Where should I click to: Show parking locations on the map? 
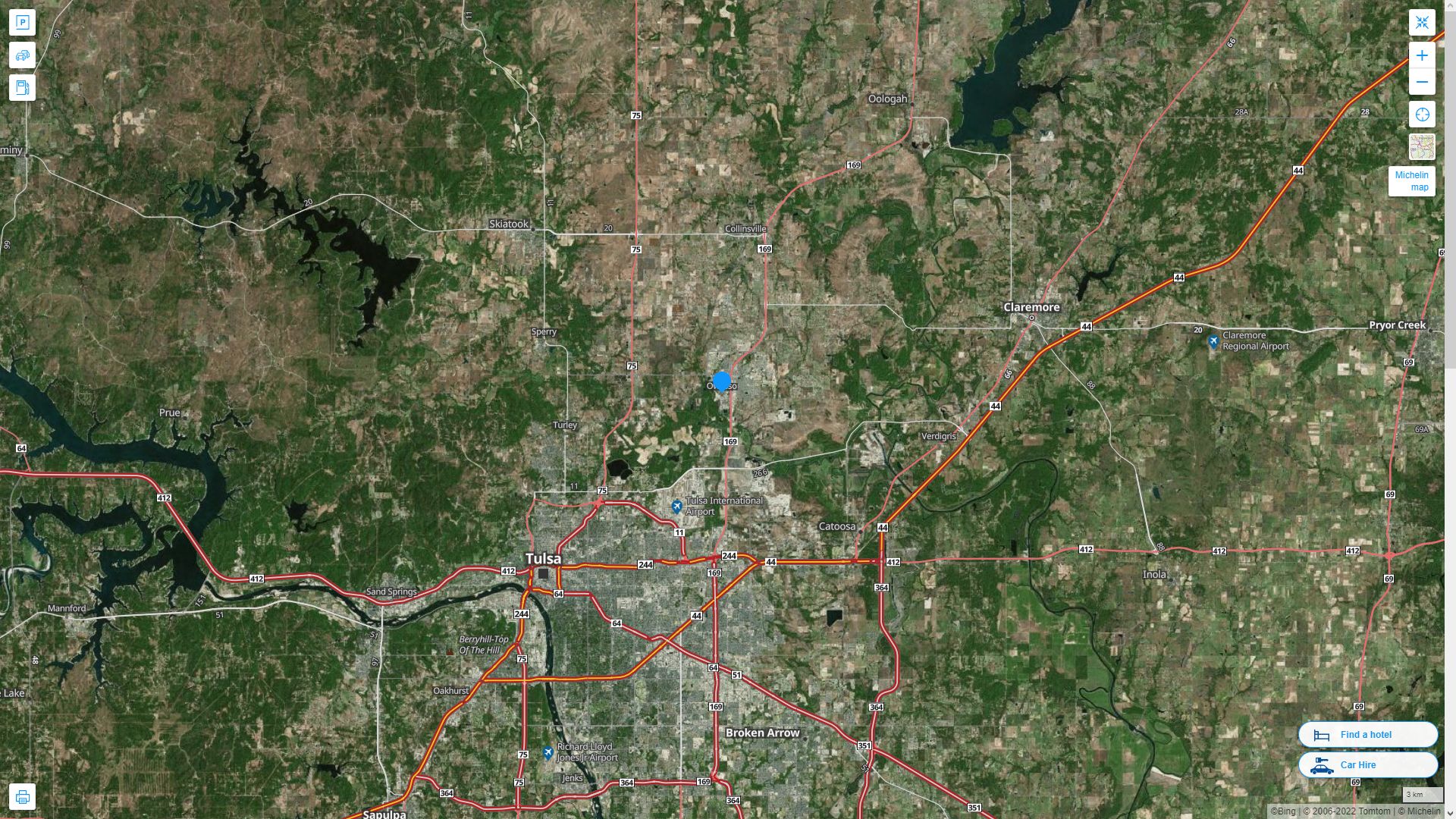22,23
